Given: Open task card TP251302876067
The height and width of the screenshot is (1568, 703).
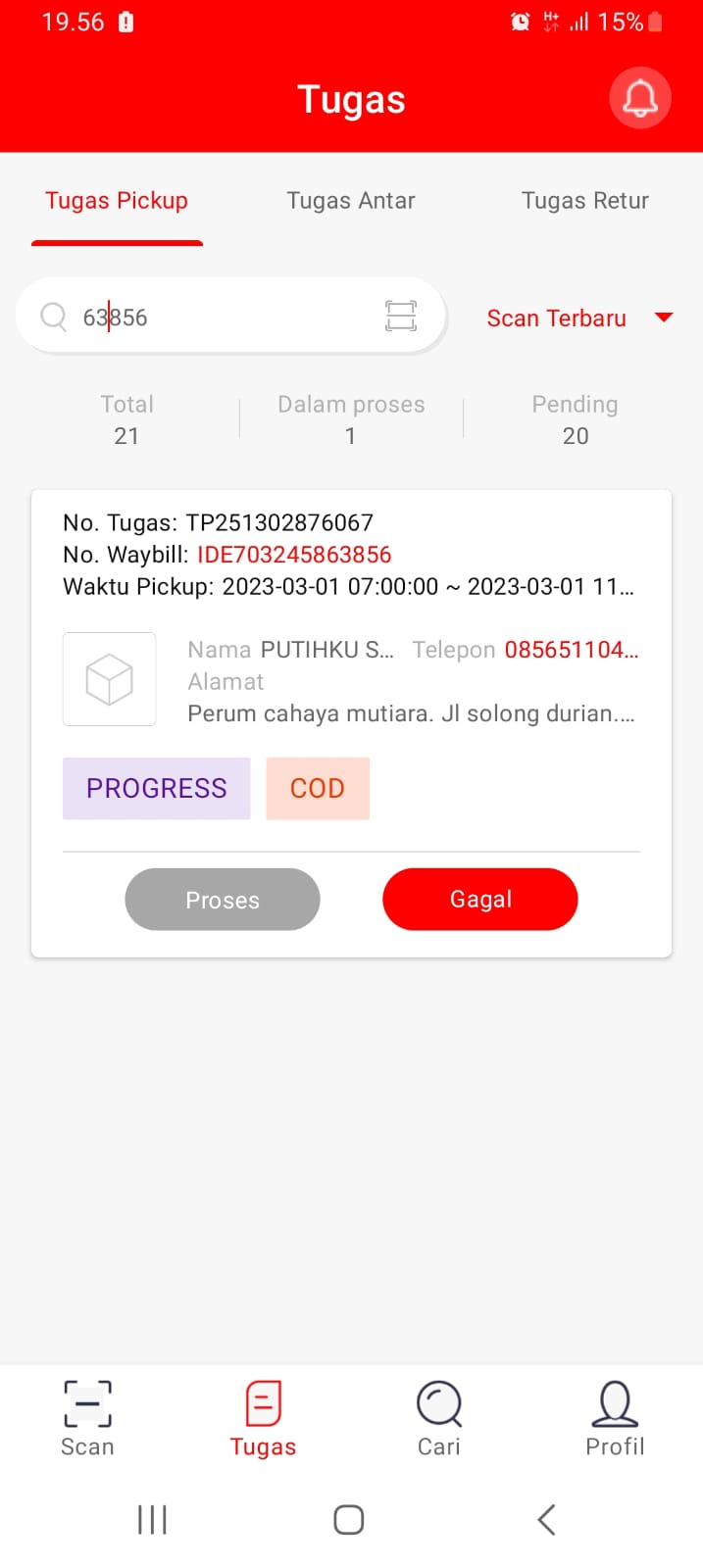Looking at the screenshot, I should [x=351, y=555].
